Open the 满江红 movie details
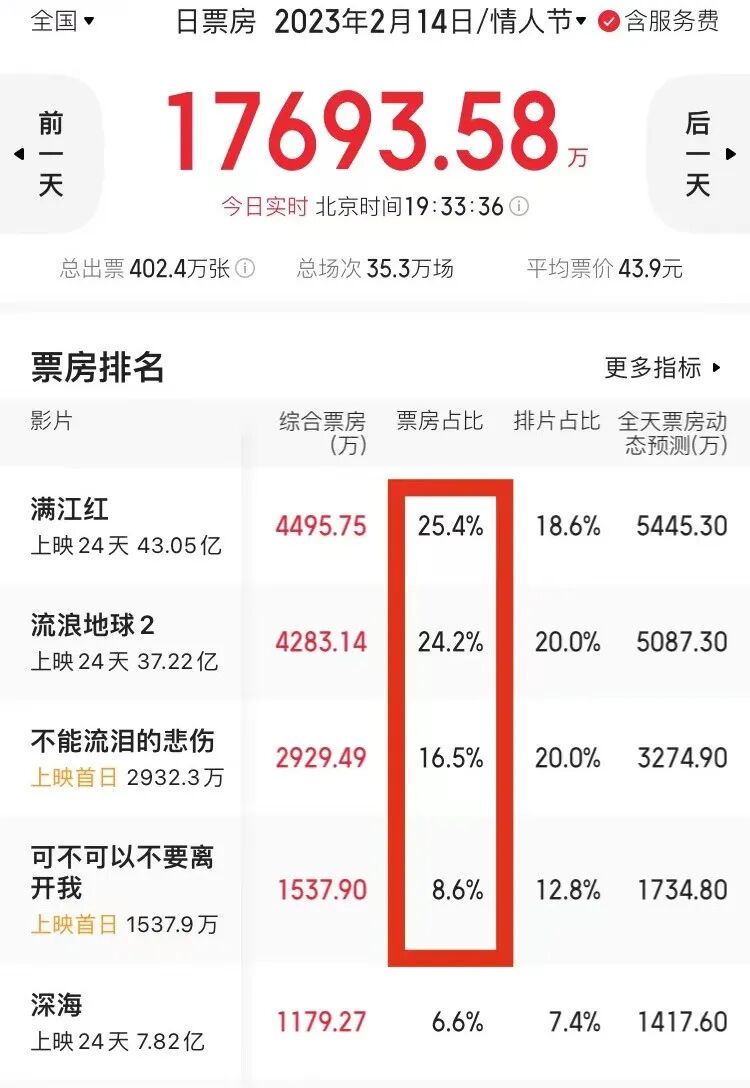Viewport: 750px width, 1088px height. click(70, 509)
